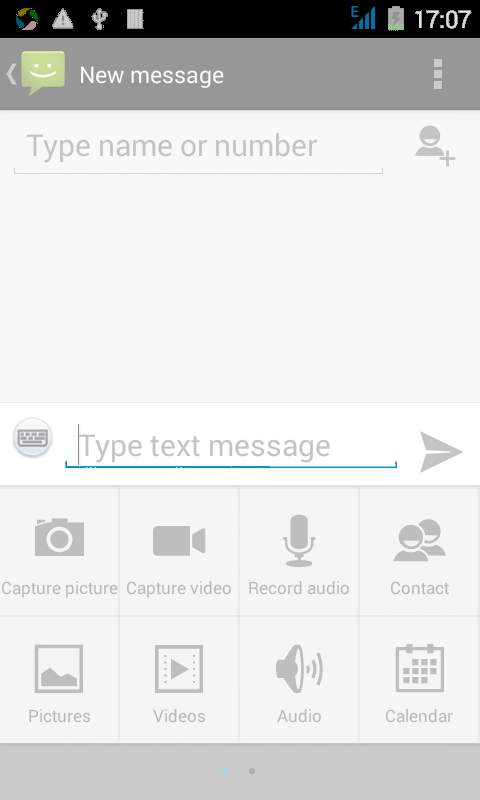Screen dimensions: 480x800
Task: Attach an Audio file
Action: 299,680
